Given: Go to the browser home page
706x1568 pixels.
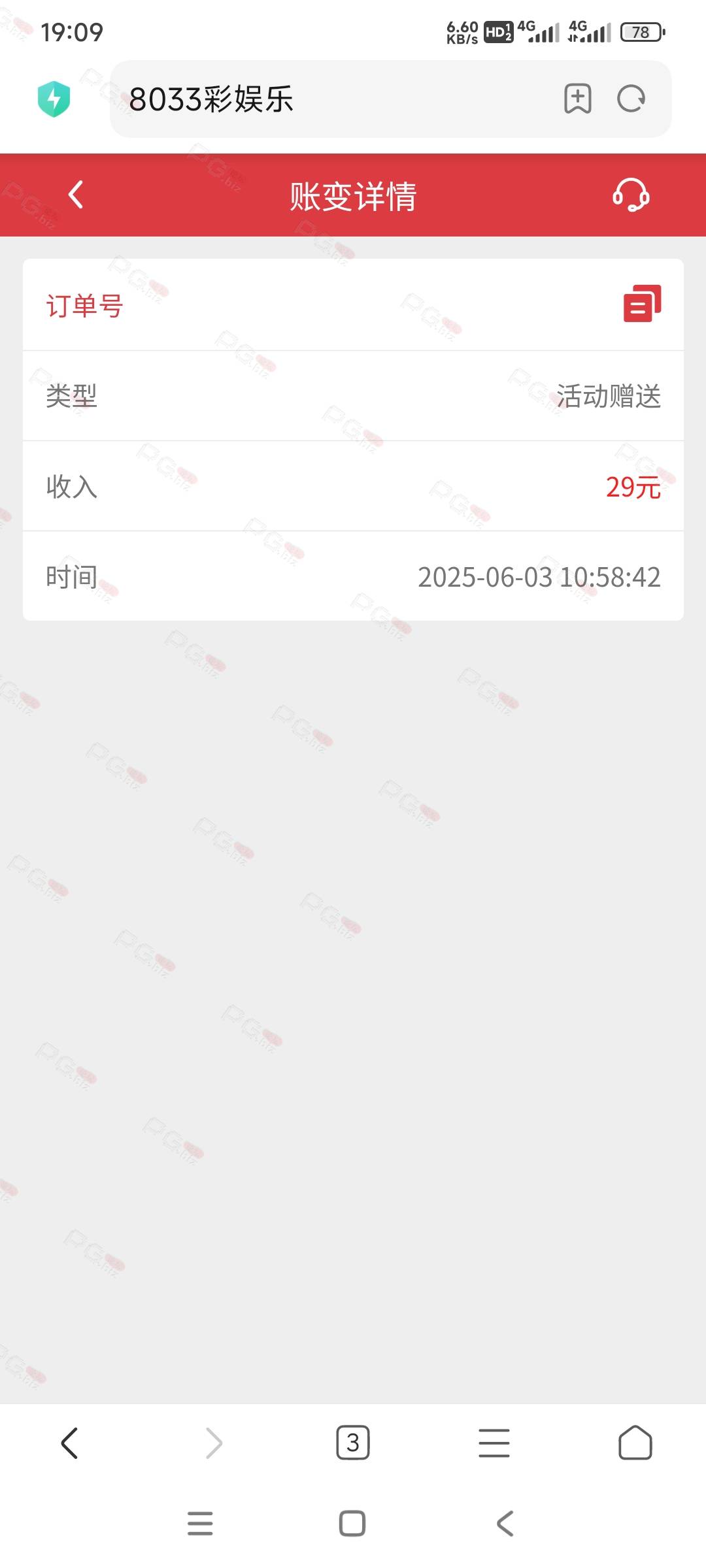Looking at the screenshot, I should point(635,1443).
